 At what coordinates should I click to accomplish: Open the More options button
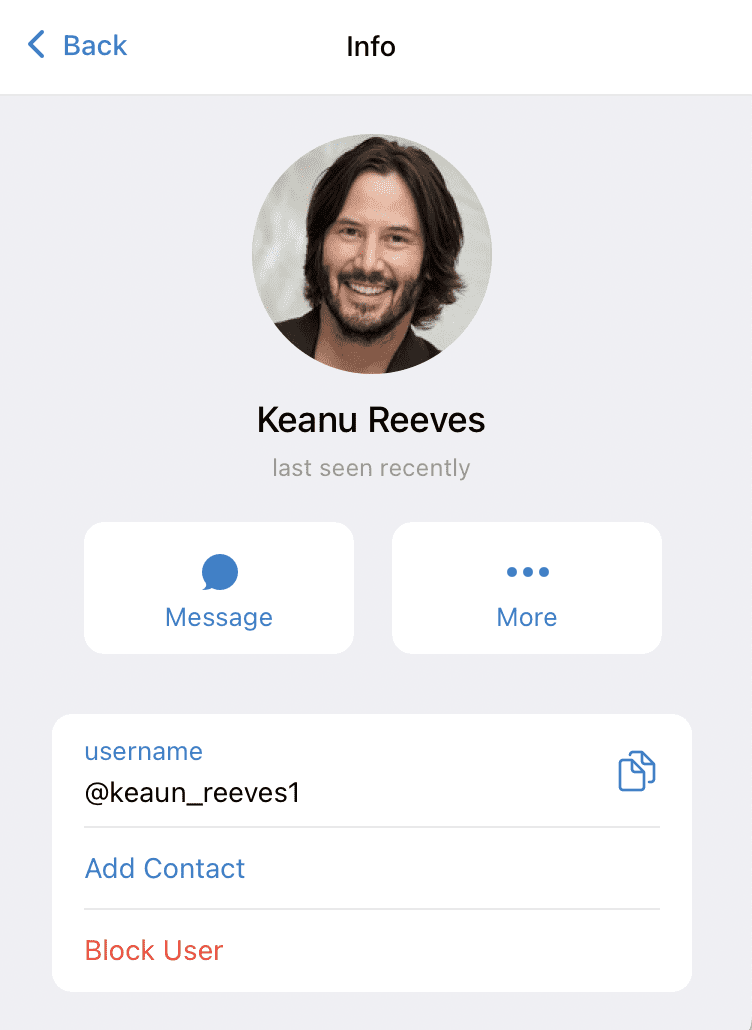pyautogui.click(x=527, y=588)
